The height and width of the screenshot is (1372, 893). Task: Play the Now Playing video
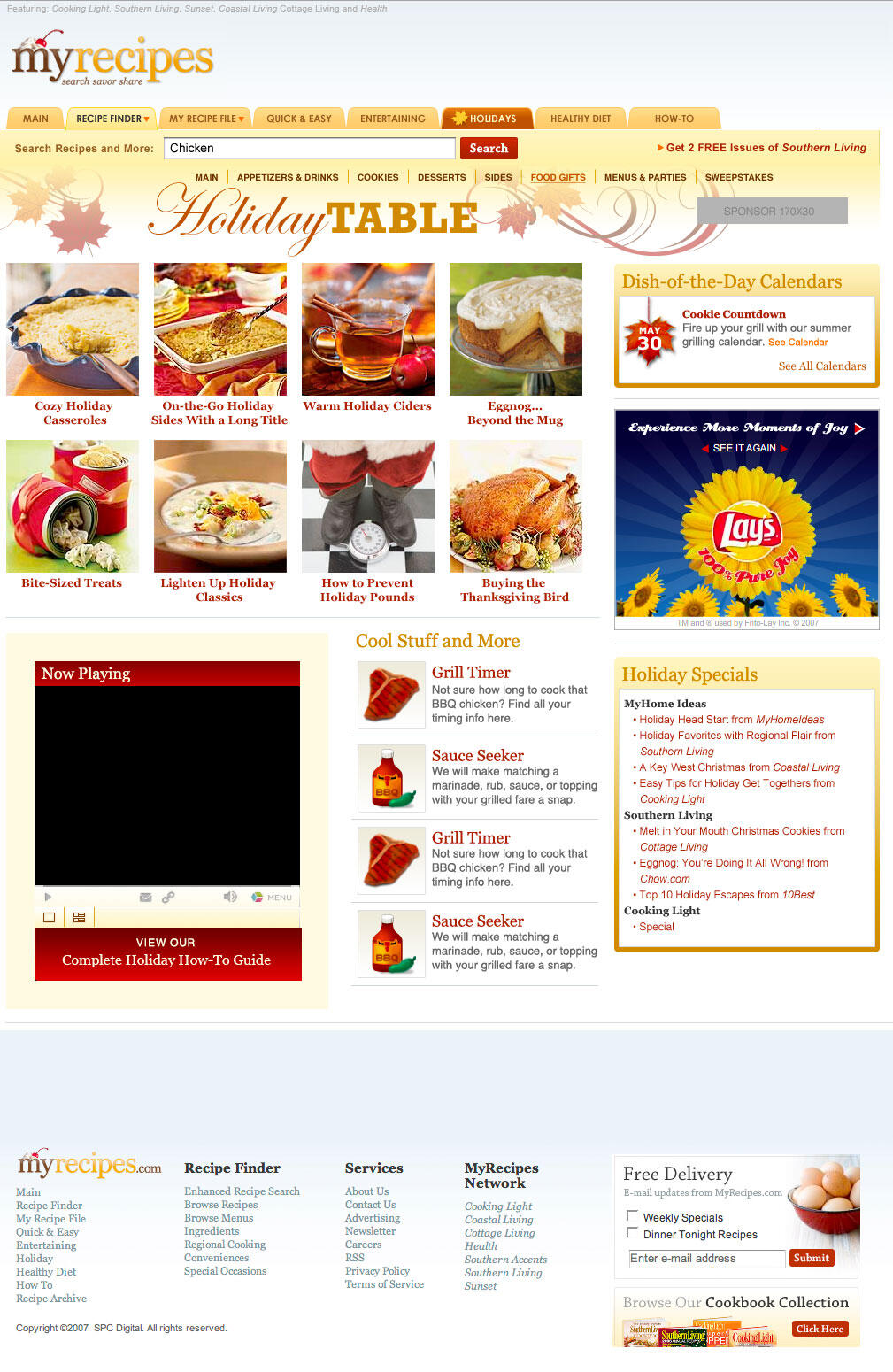tap(48, 897)
